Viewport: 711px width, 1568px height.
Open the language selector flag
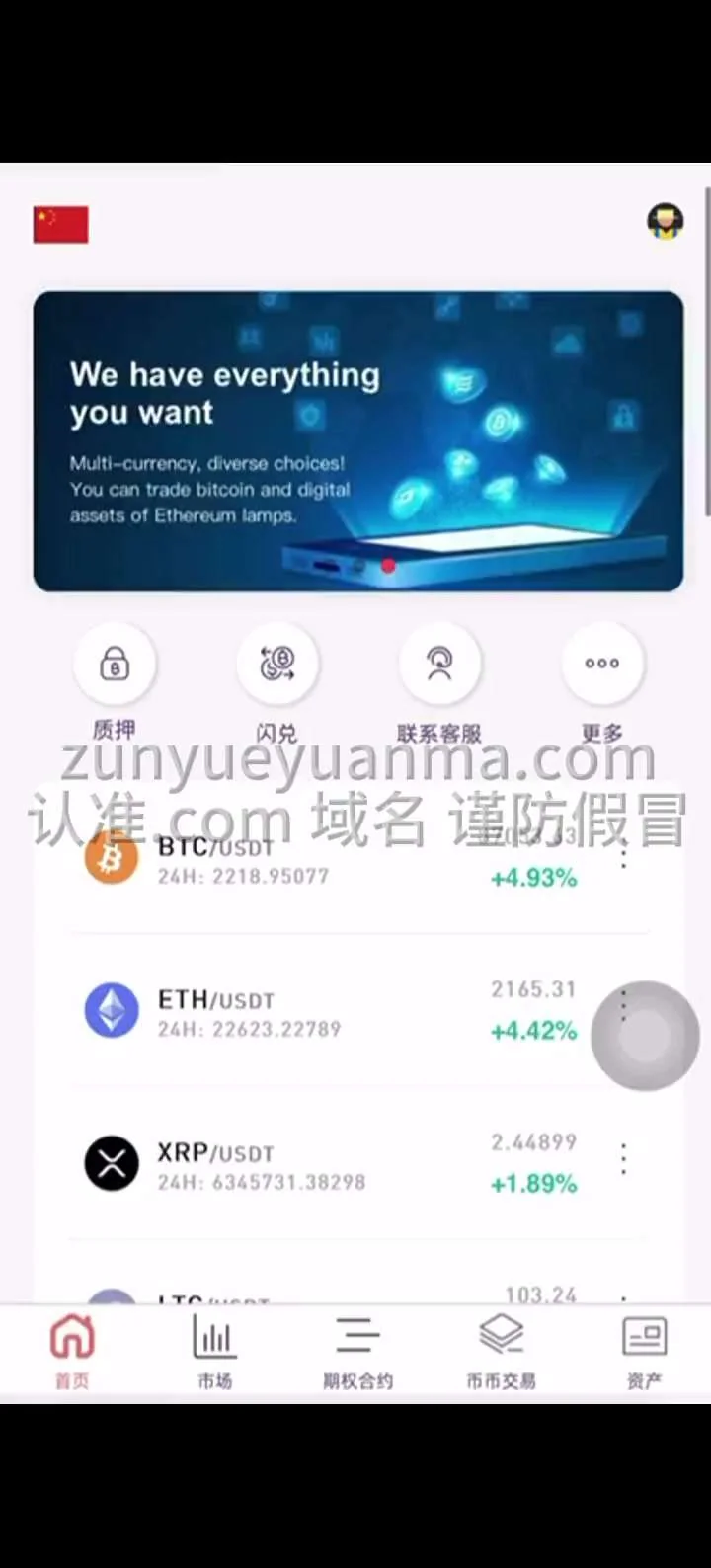[x=61, y=225]
